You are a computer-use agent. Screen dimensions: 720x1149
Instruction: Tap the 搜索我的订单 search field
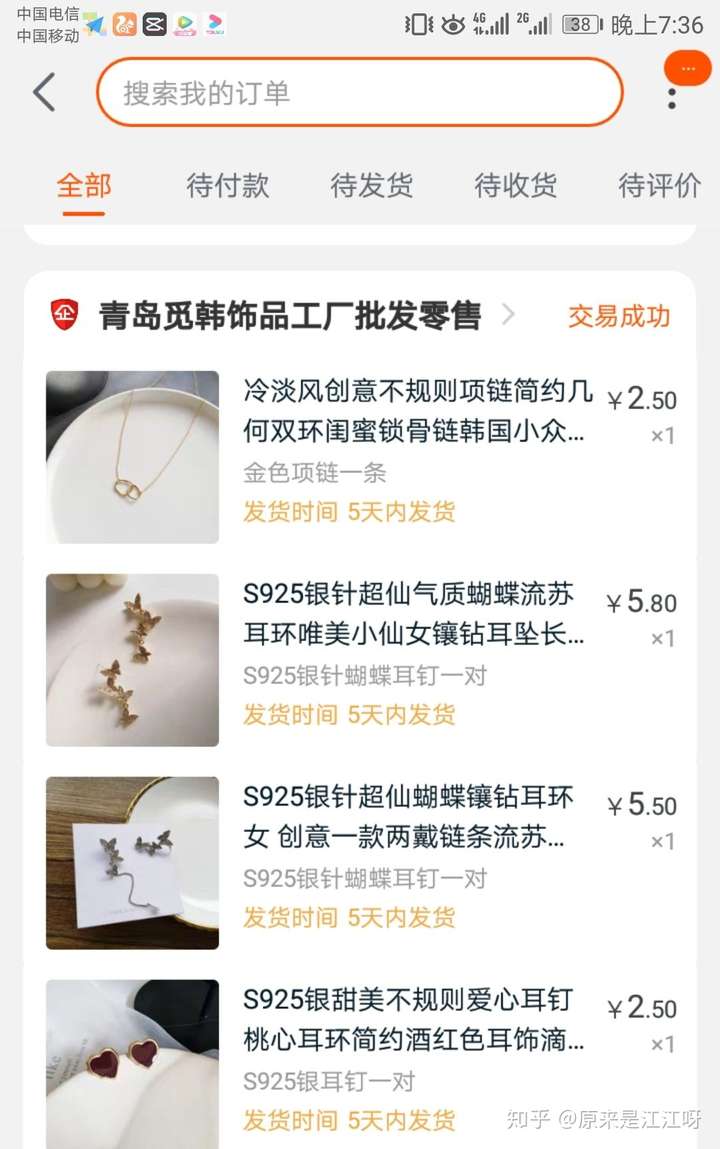coord(359,93)
